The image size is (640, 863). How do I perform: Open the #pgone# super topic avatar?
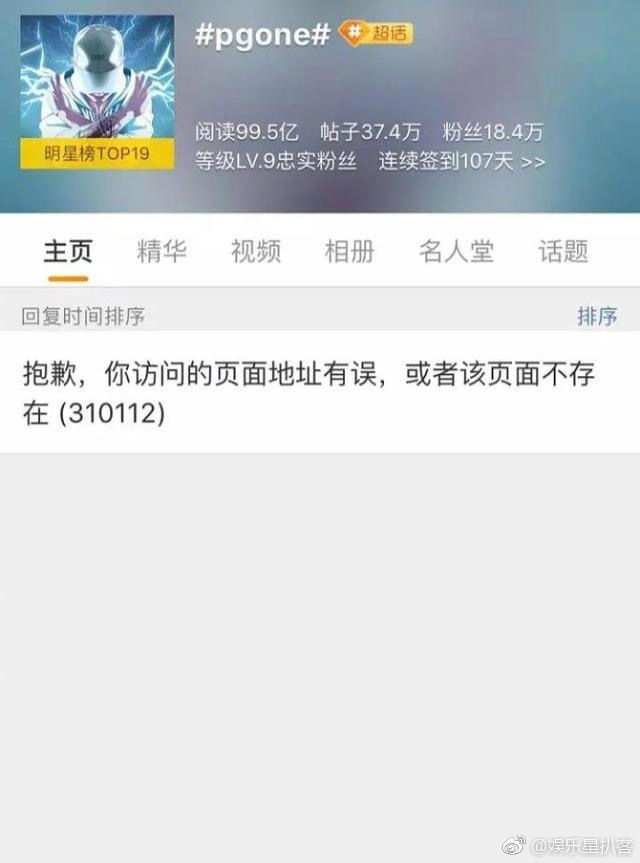96,91
